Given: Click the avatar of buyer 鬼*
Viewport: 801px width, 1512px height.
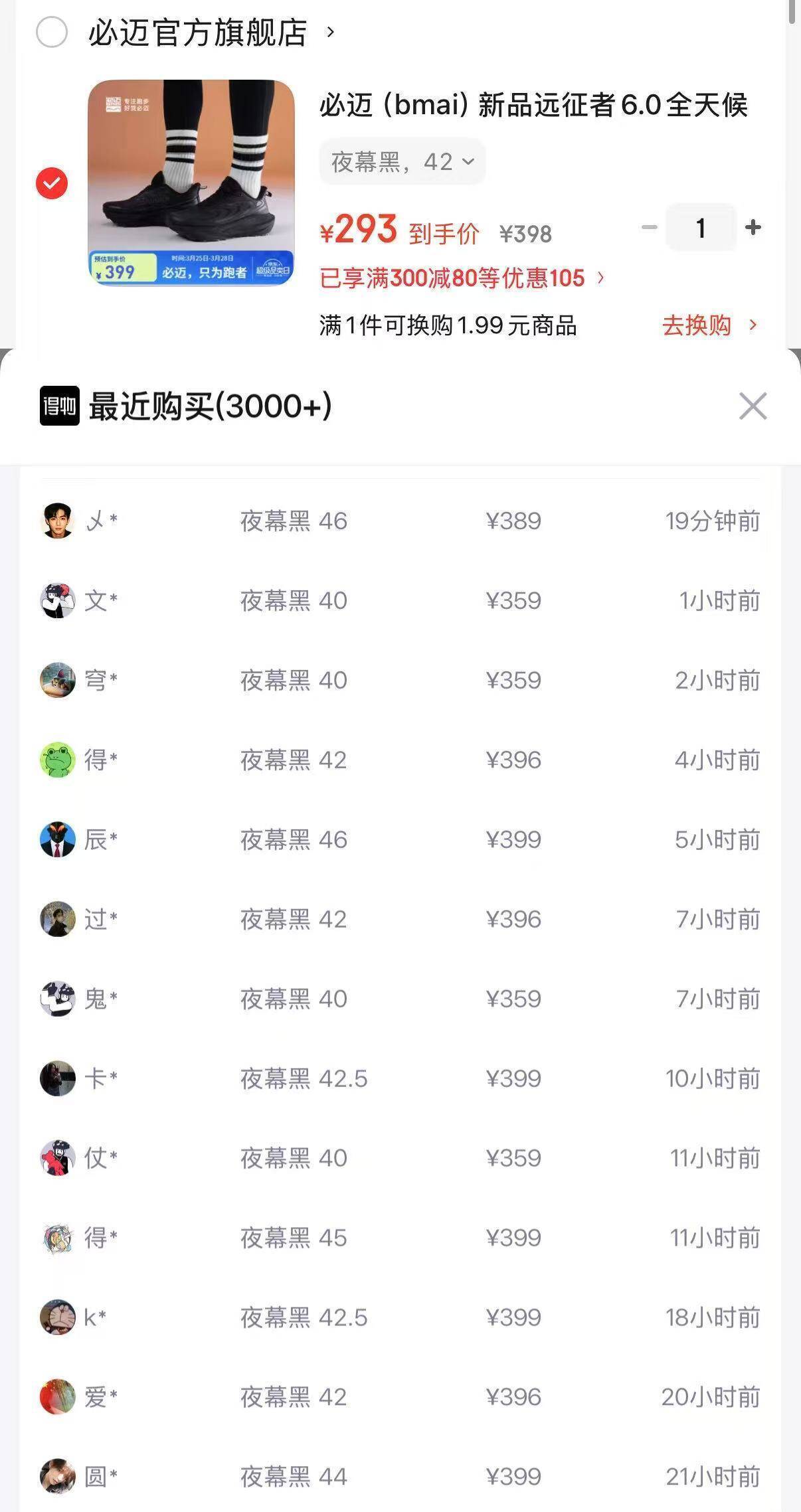Looking at the screenshot, I should (57, 999).
